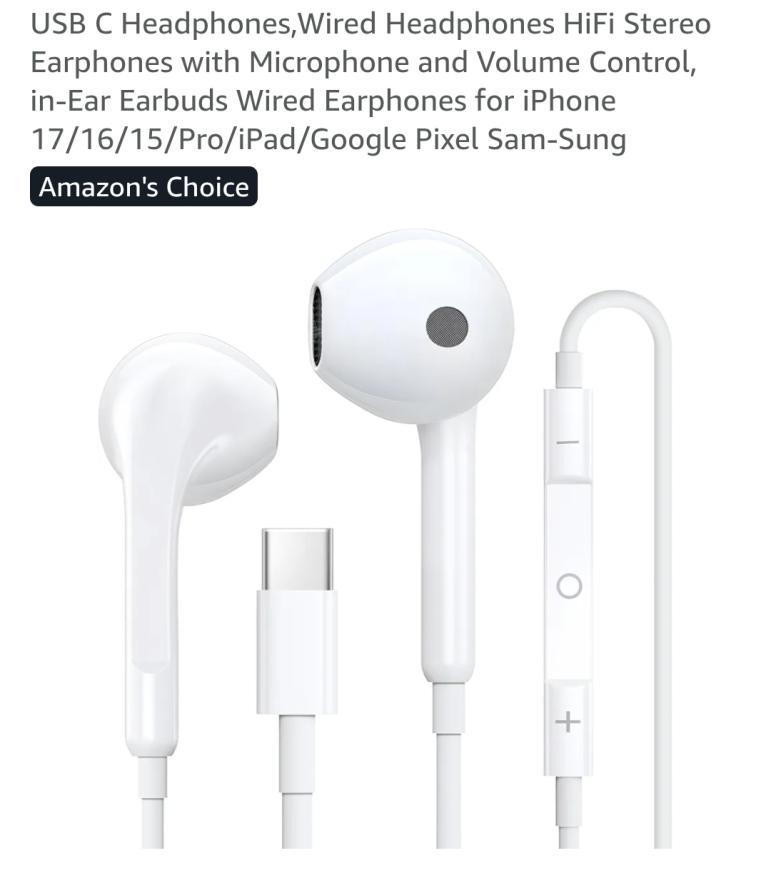The height and width of the screenshot is (888, 771).
Task: Open the USB C headphones product image
Action: click(x=385, y=540)
